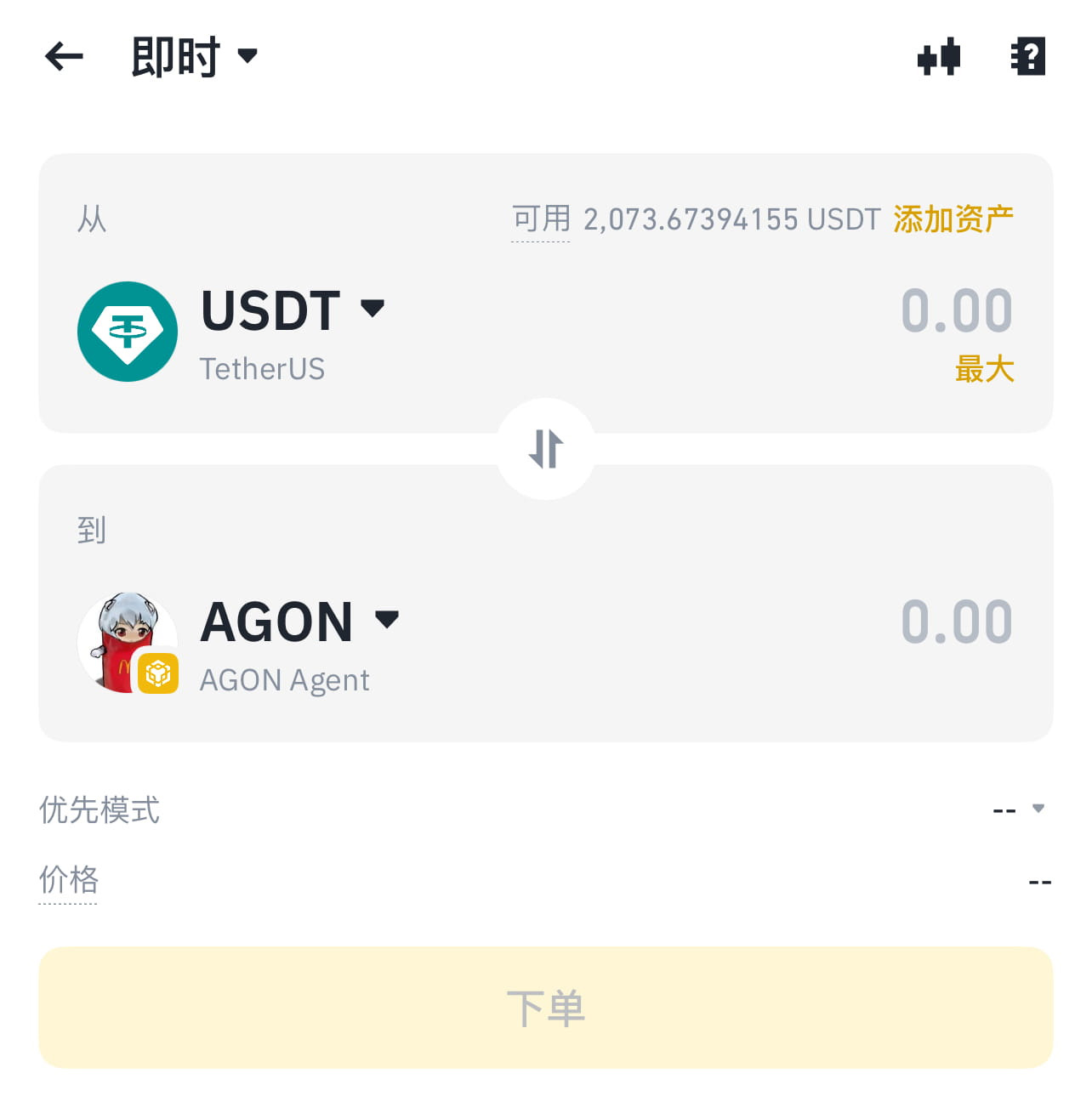Click the available balance 2,073.67394155 USDT text
The image size is (1092, 1113).
[731, 219]
